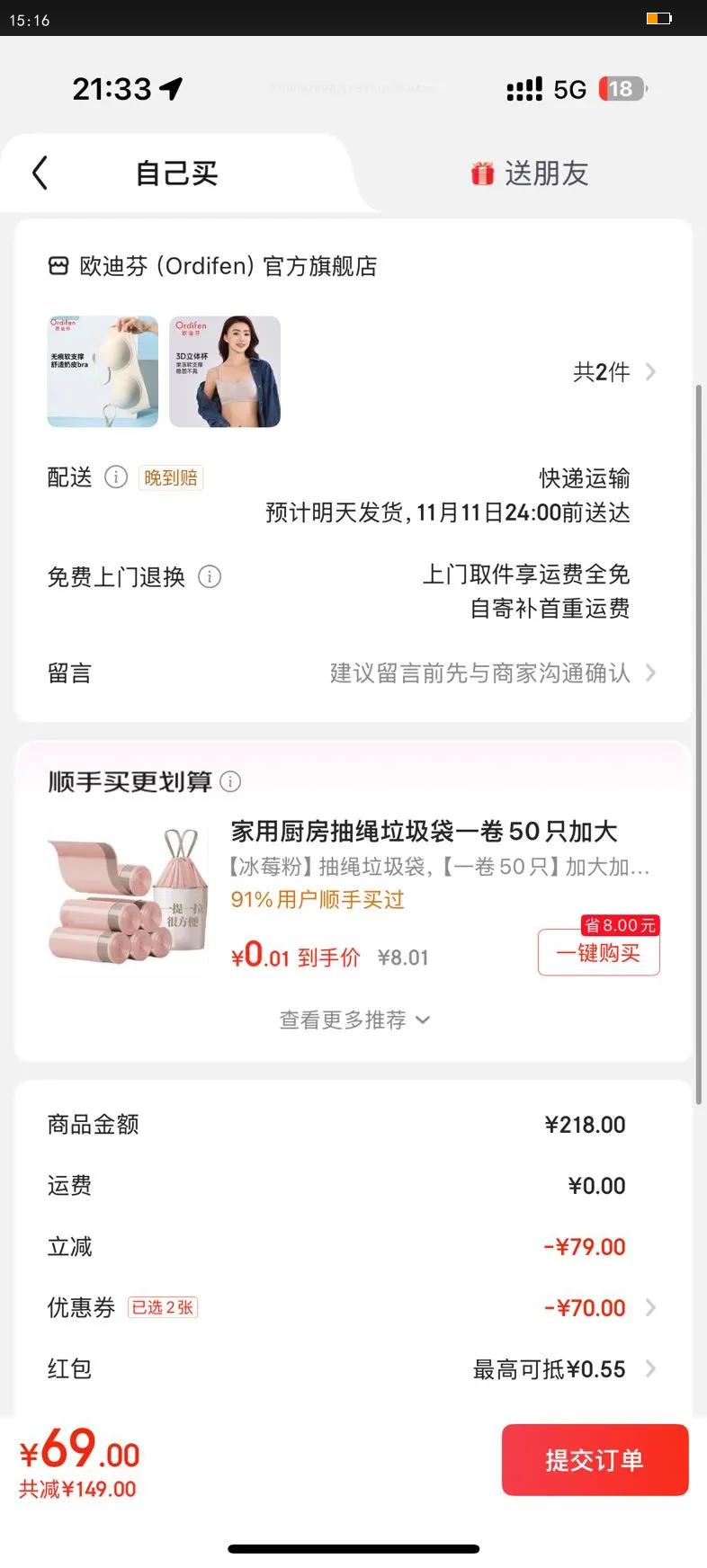Tap 一键购买 for the trash bags
The height and width of the screenshot is (1568, 707).
click(598, 952)
